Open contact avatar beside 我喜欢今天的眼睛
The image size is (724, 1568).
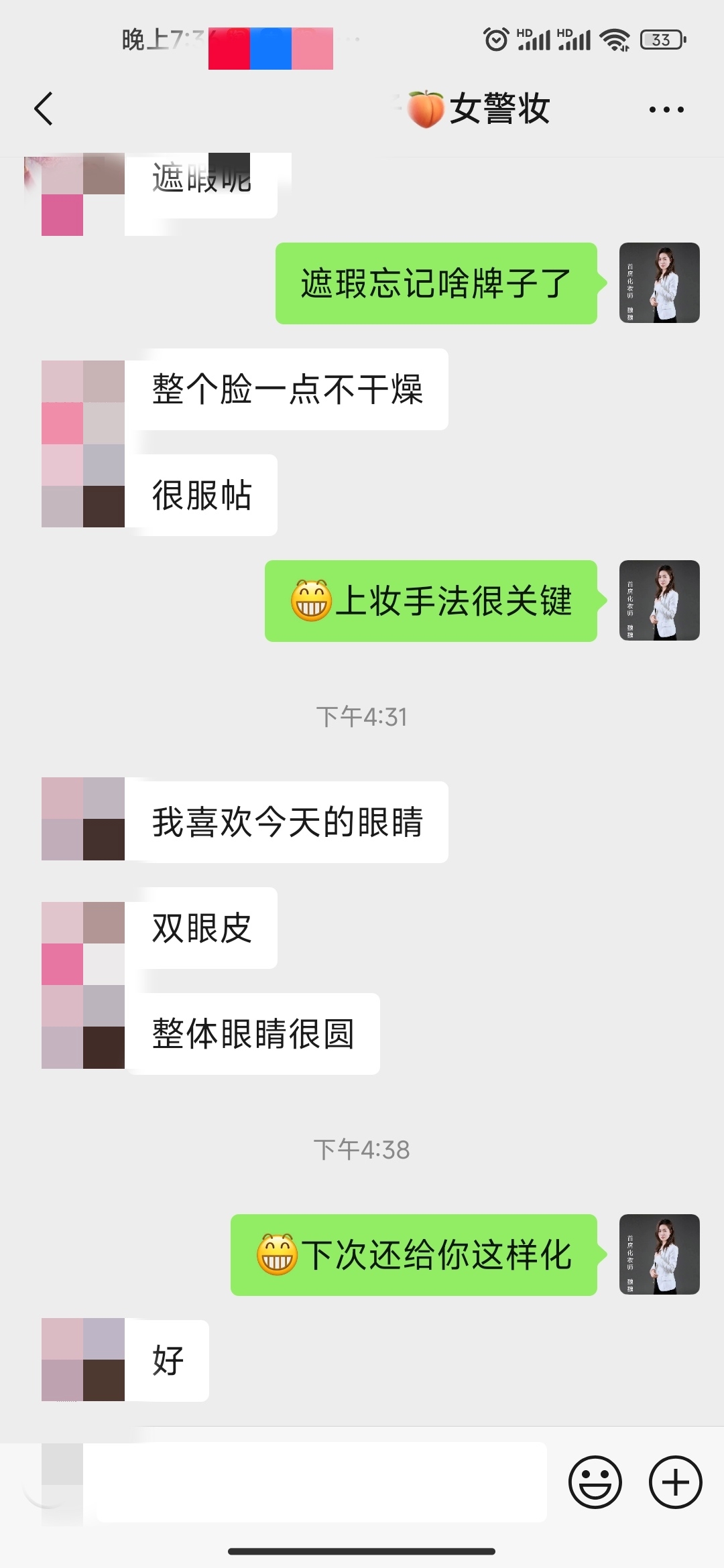83,819
